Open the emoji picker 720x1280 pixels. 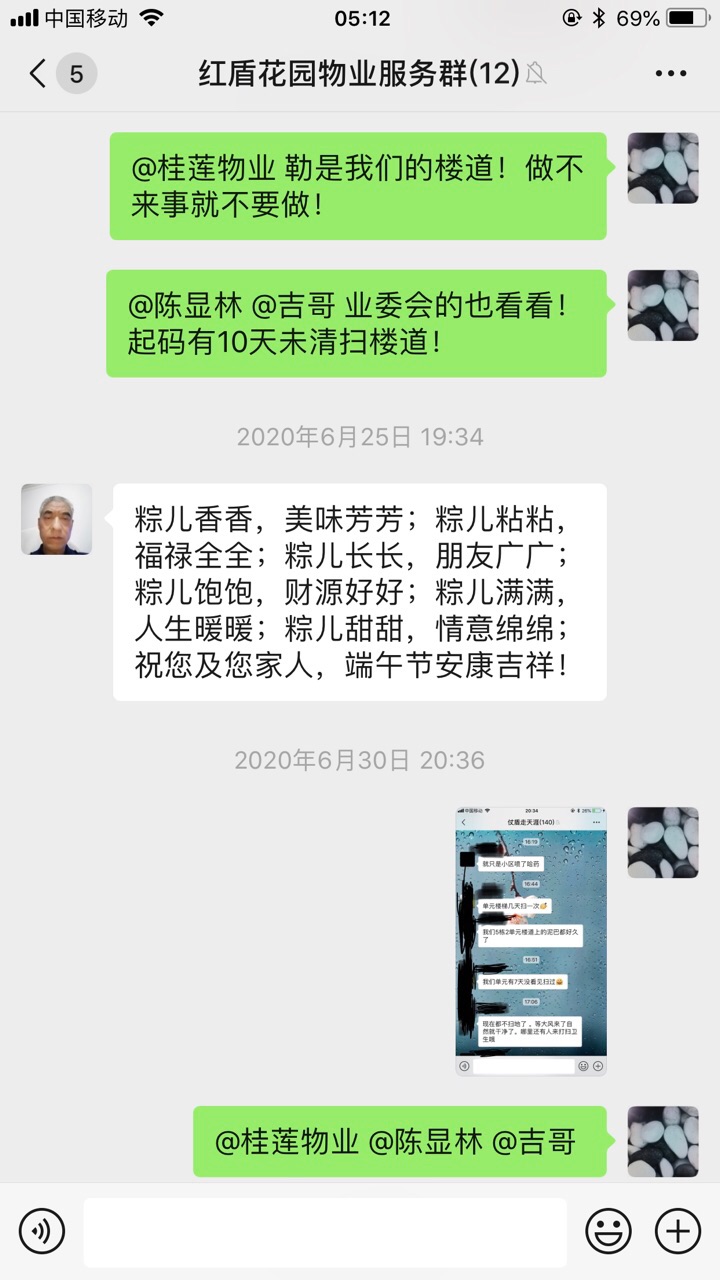608,1230
